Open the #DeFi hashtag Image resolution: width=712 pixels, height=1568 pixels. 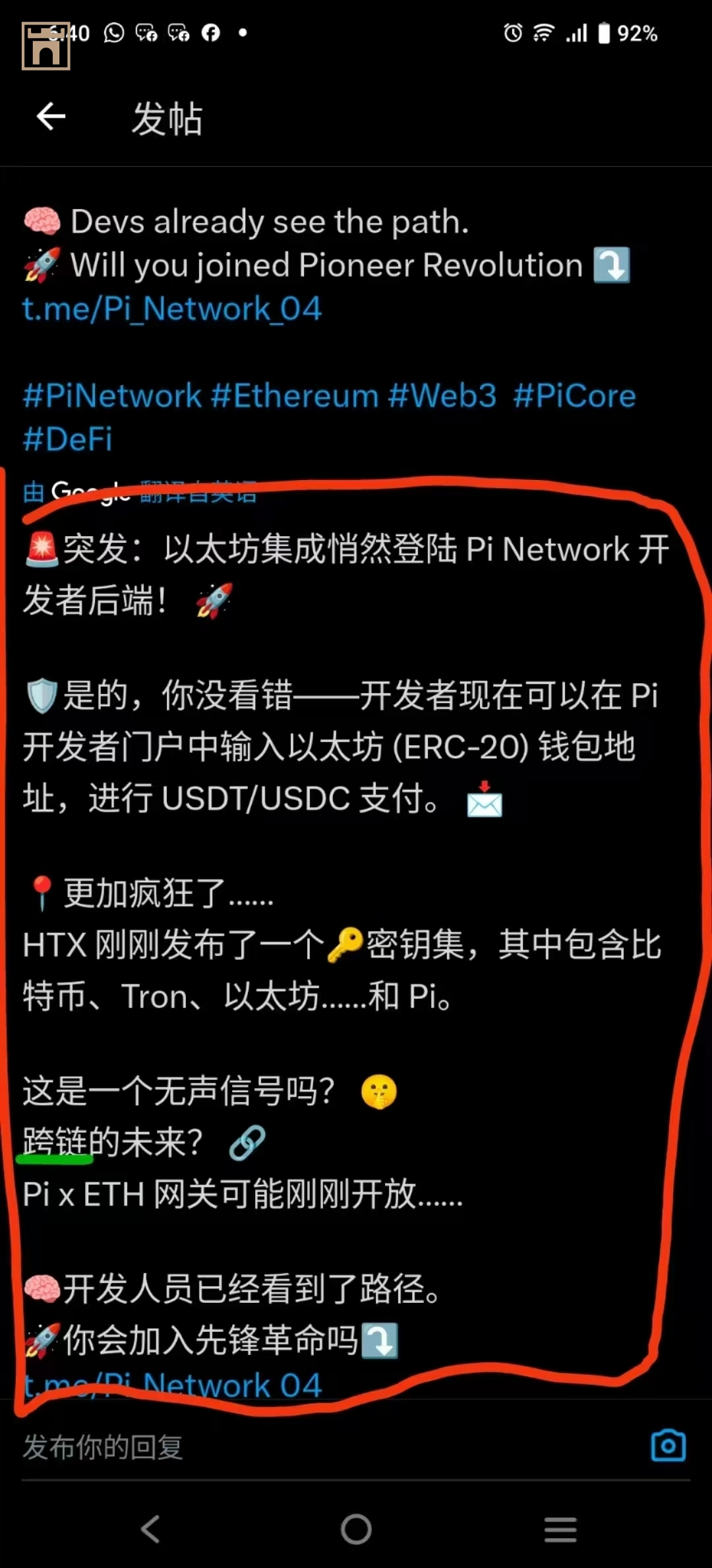tap(68, 439)
